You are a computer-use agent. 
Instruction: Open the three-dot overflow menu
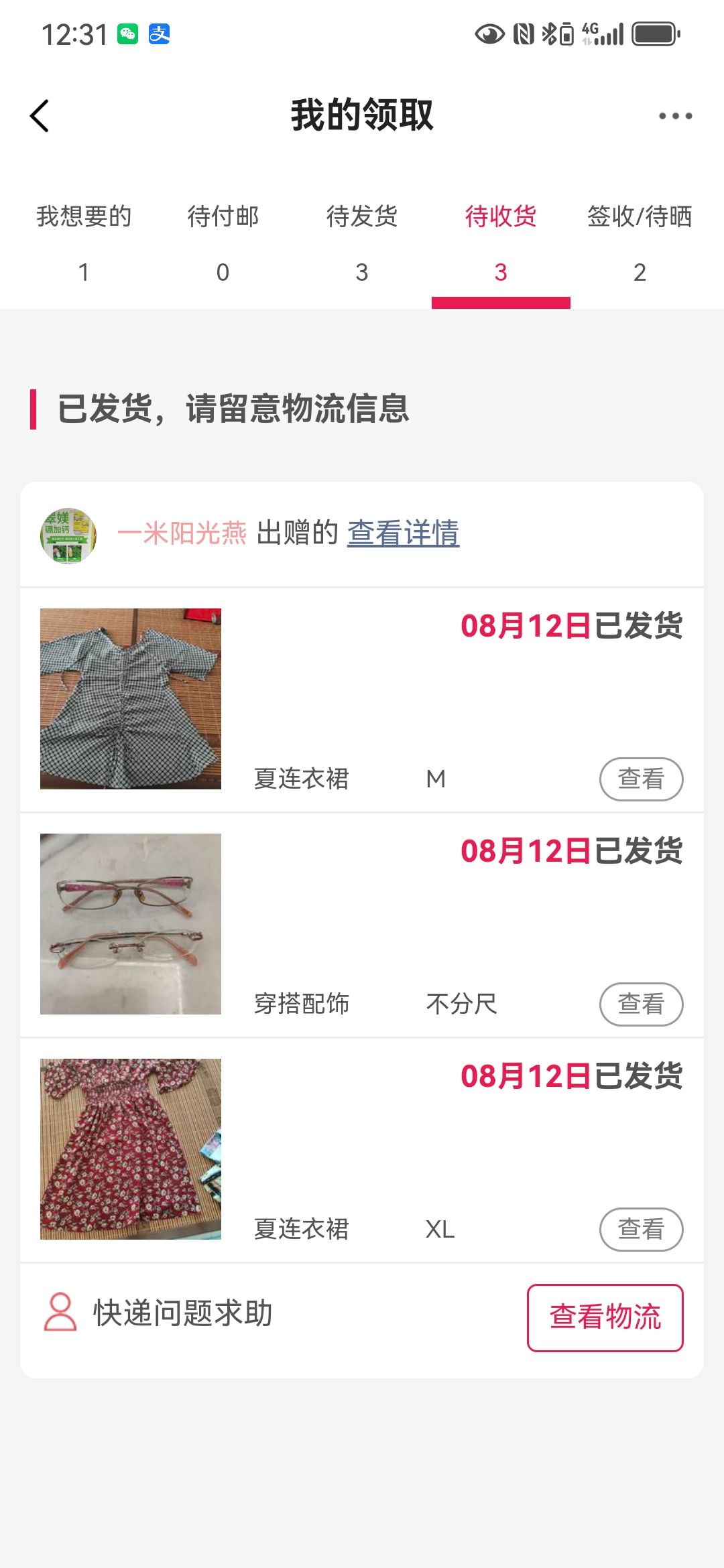[x=675, y=115]
